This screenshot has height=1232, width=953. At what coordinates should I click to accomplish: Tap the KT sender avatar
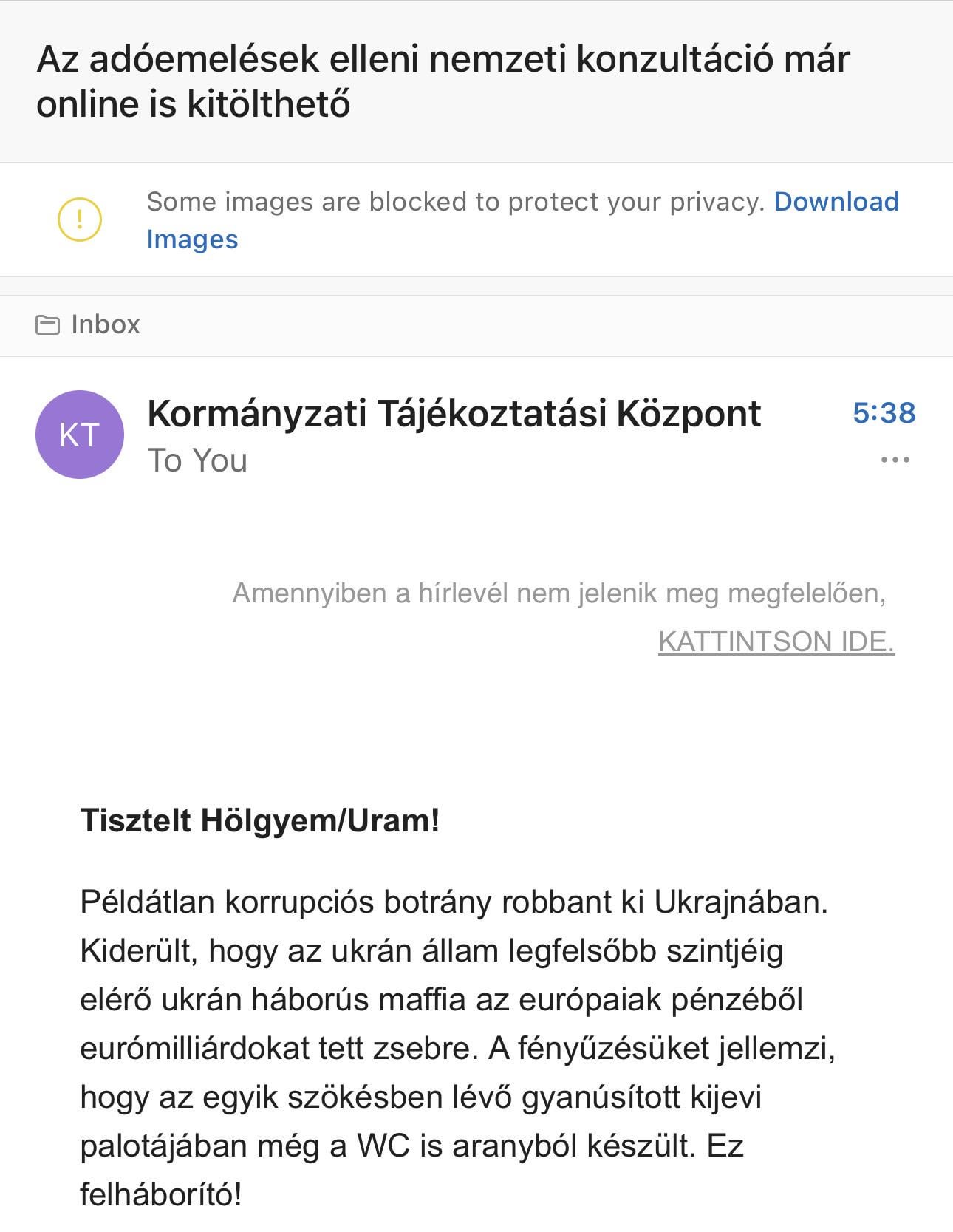pyautogui.click(x=80, y=435)
